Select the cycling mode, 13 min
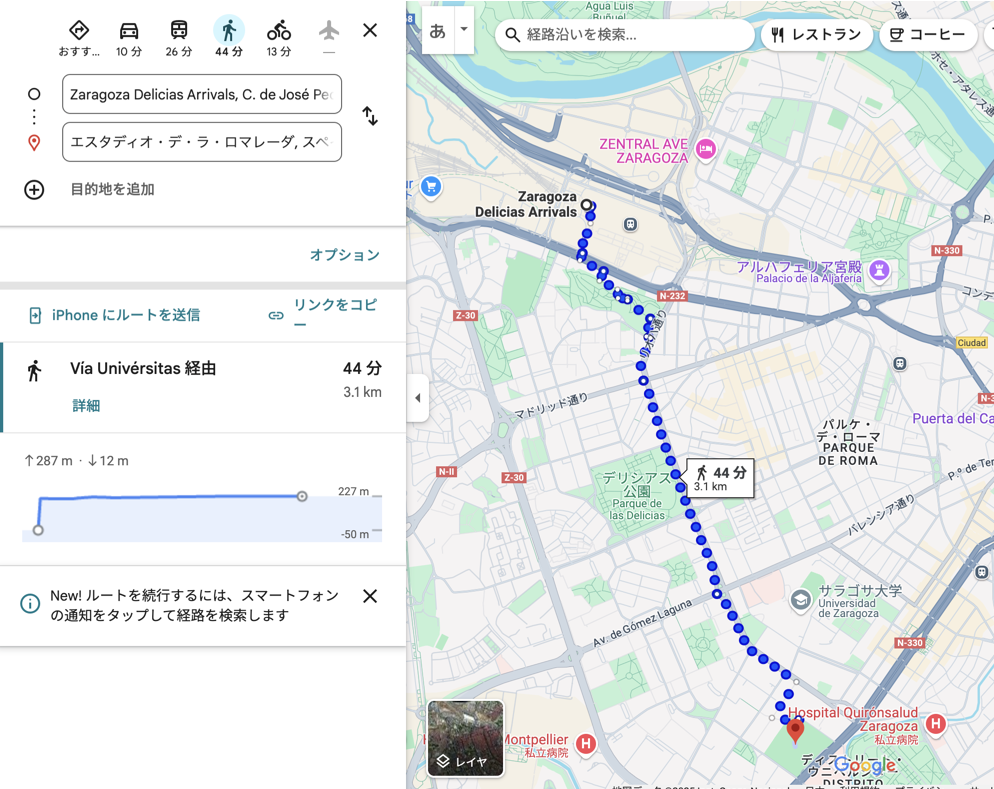The height and width of the screenshot is (789, 994). tap(279, 38)
